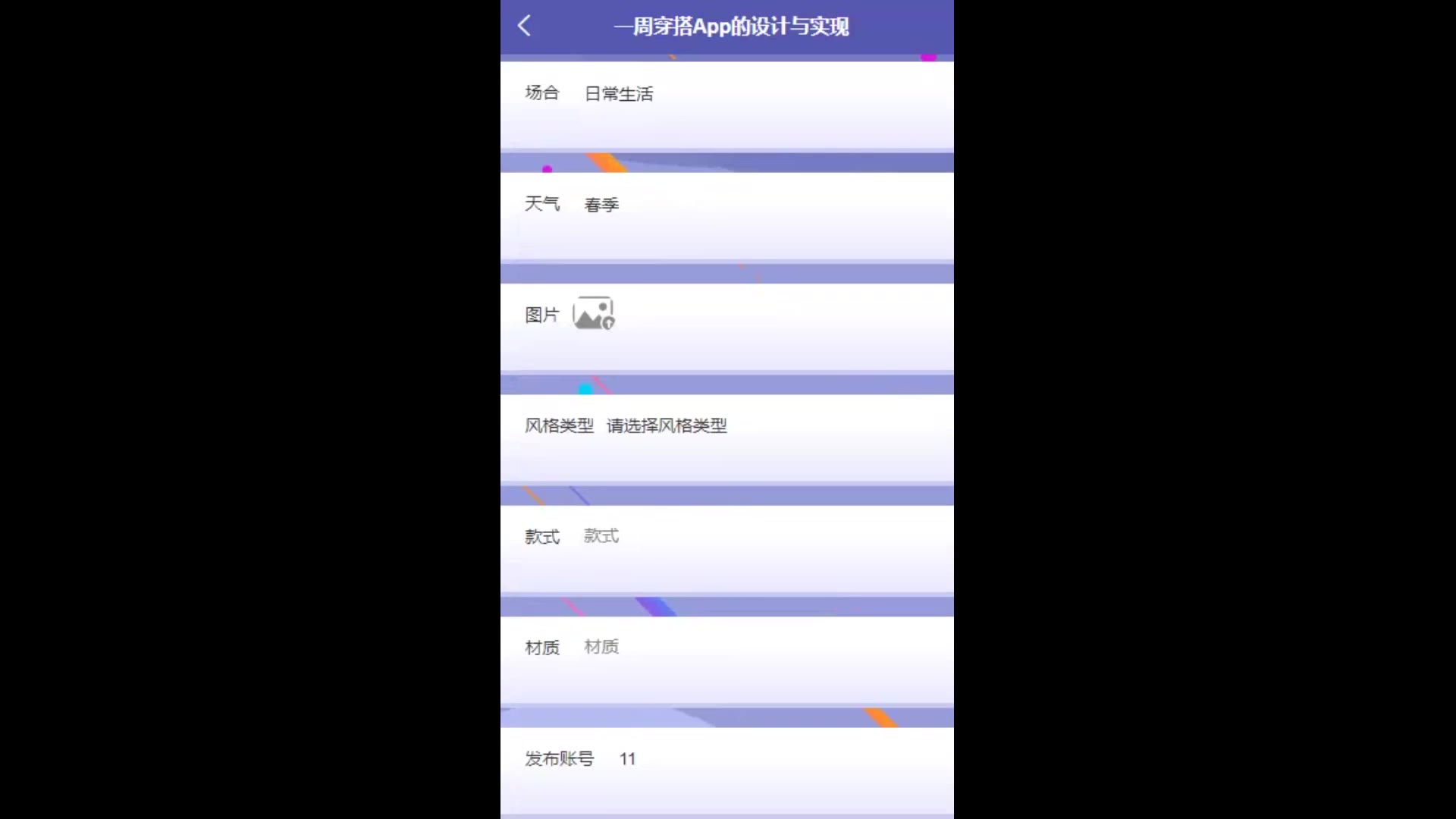Open the 场合 occasion picker
The width and height of the screenshot is (1456, 819).
[x=619, y=94]
